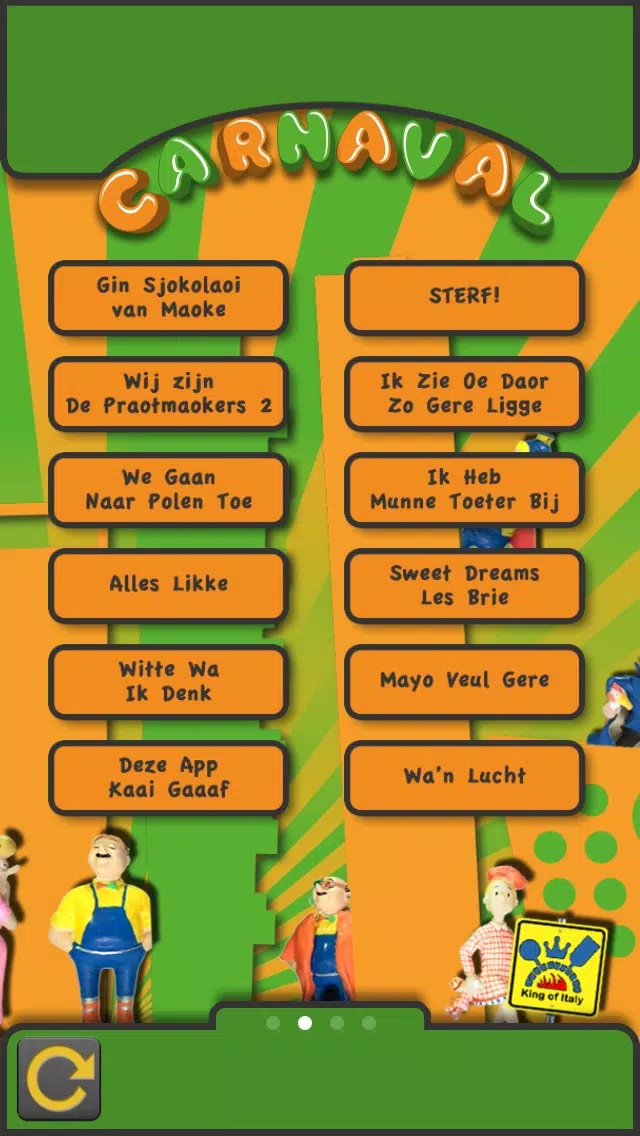Tap the STERF! button
Image resolution: width=640 pixels, height=1136 pixels.
[x=464, y=298]
